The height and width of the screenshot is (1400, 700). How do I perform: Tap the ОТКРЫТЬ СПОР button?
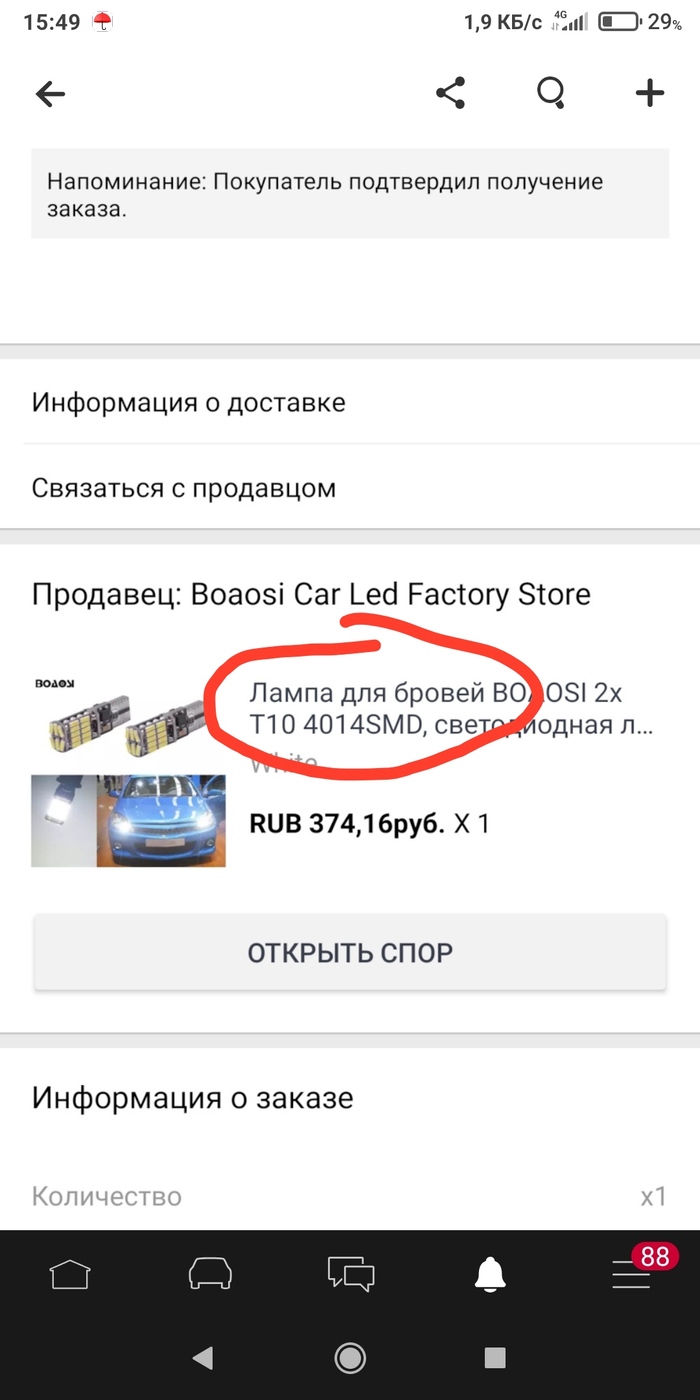click(x=350, y=952)
